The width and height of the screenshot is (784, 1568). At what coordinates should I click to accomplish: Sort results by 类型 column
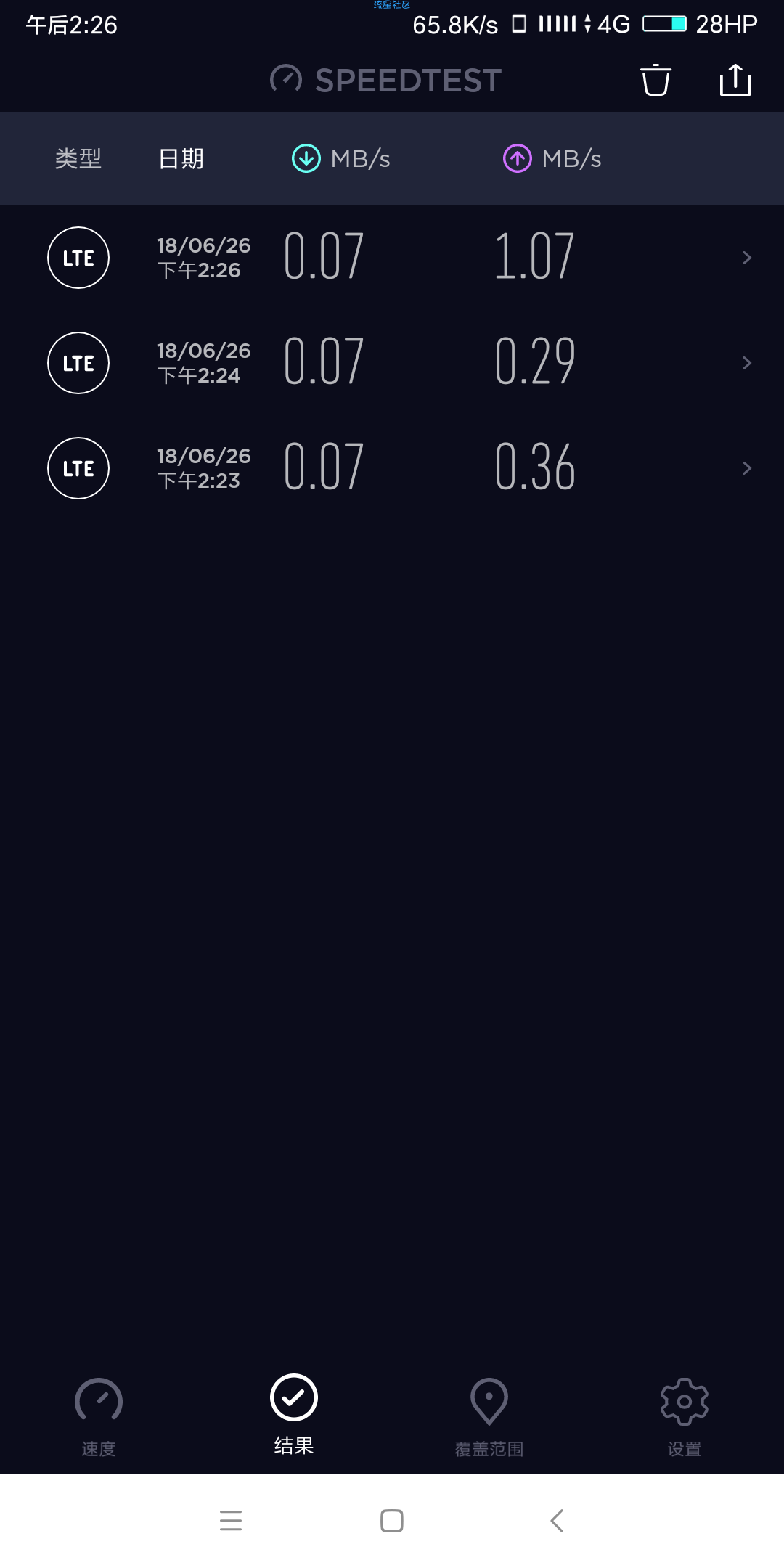click(78, 158)
